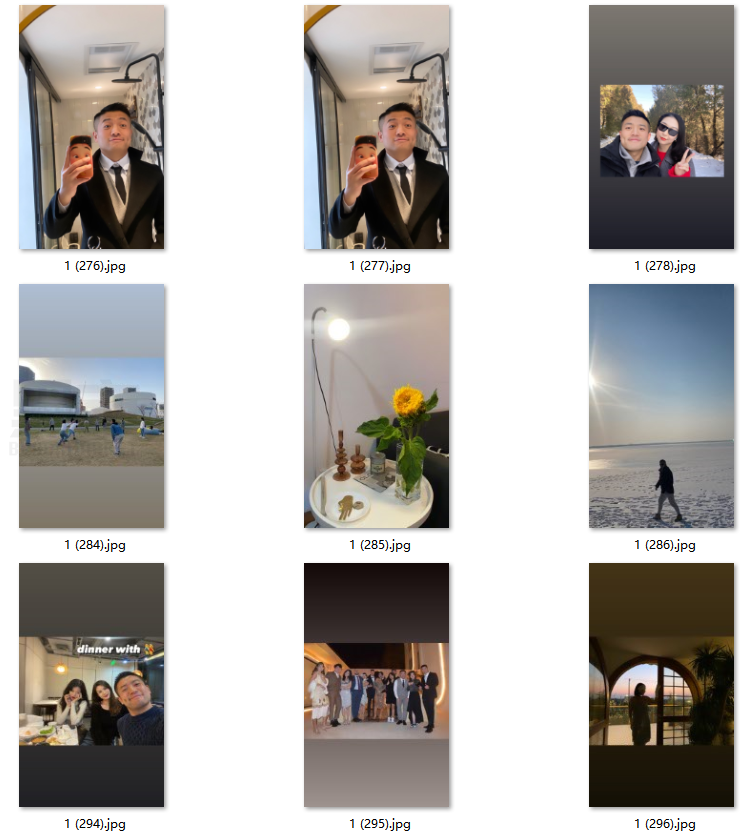Open the photo named 1 (278).jpg
The image size is (752, 833).
click(x=661, y=127)
